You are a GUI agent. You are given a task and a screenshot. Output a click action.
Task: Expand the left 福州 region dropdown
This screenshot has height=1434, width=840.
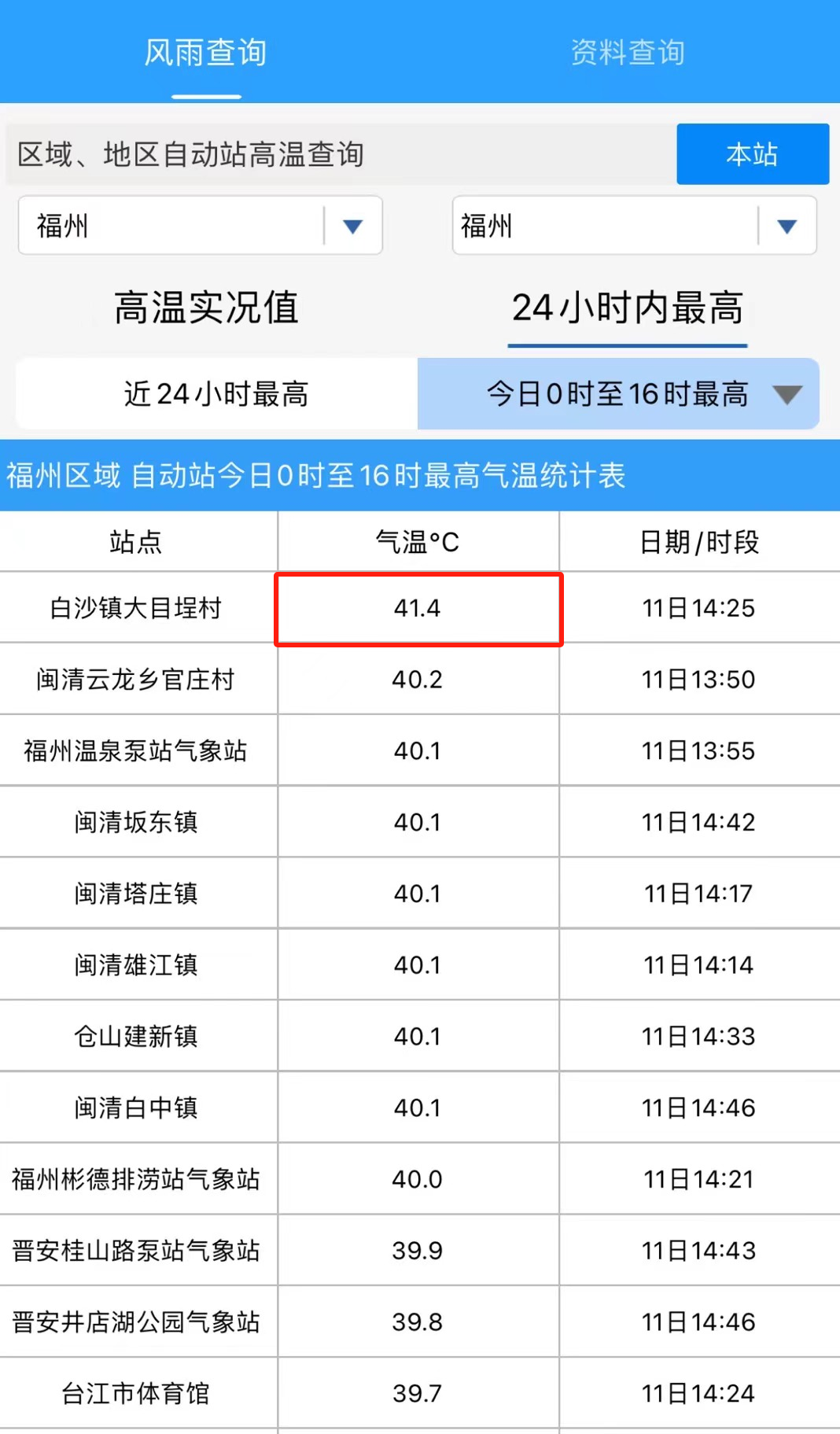[201, 226]
